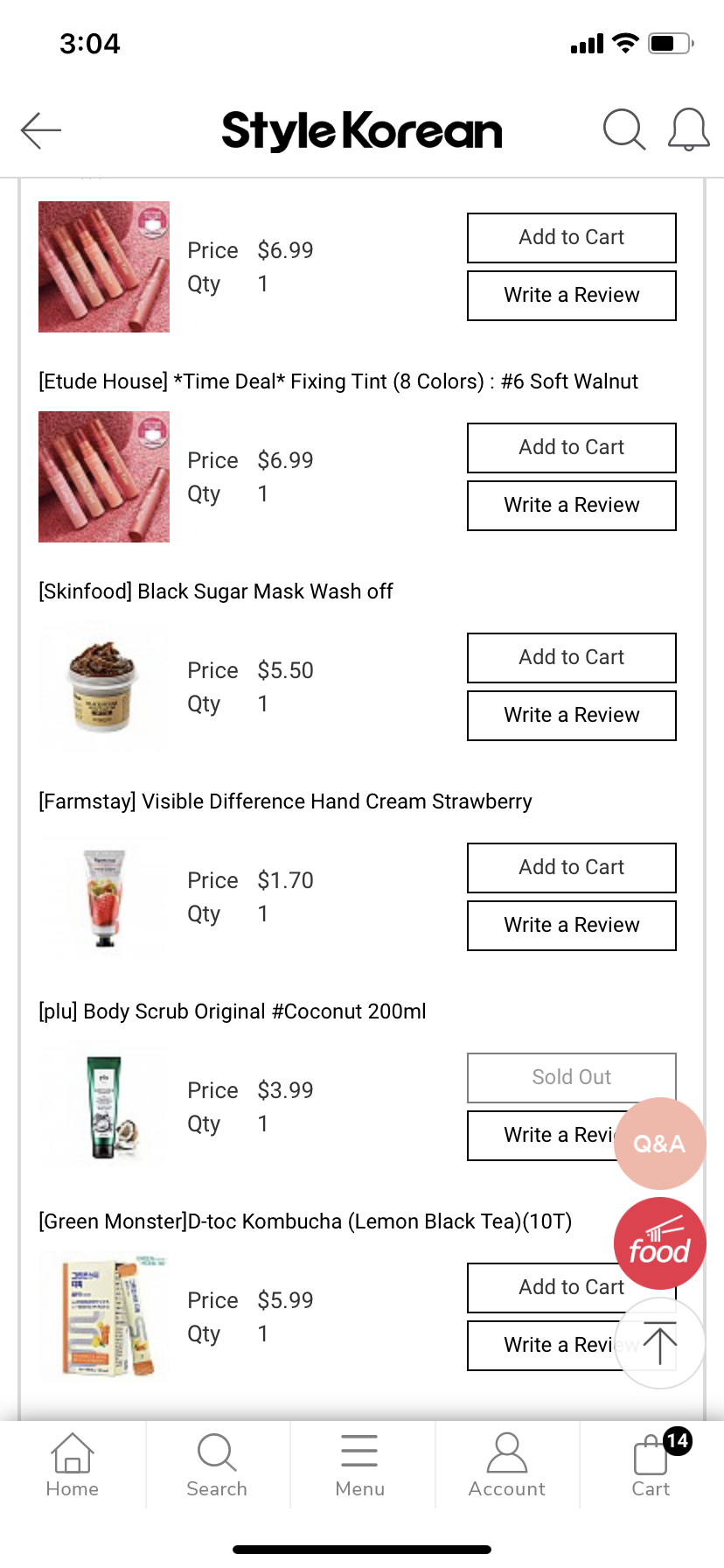Go to the Account tab
Image resolution: width=724 pixels, height=1568 pixels.
[x=506, y=1464]
